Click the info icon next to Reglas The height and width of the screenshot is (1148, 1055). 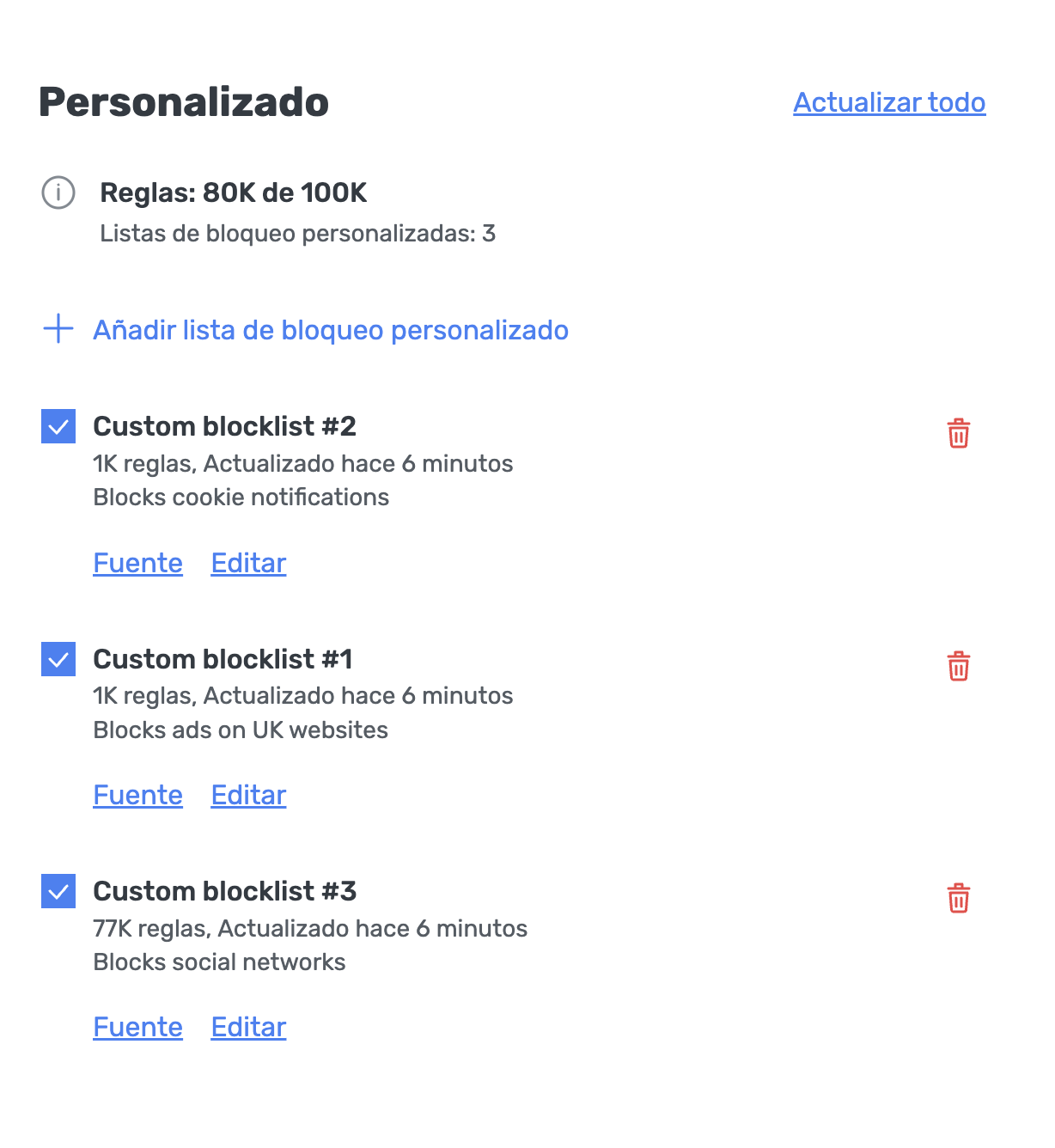coord(58,193)
